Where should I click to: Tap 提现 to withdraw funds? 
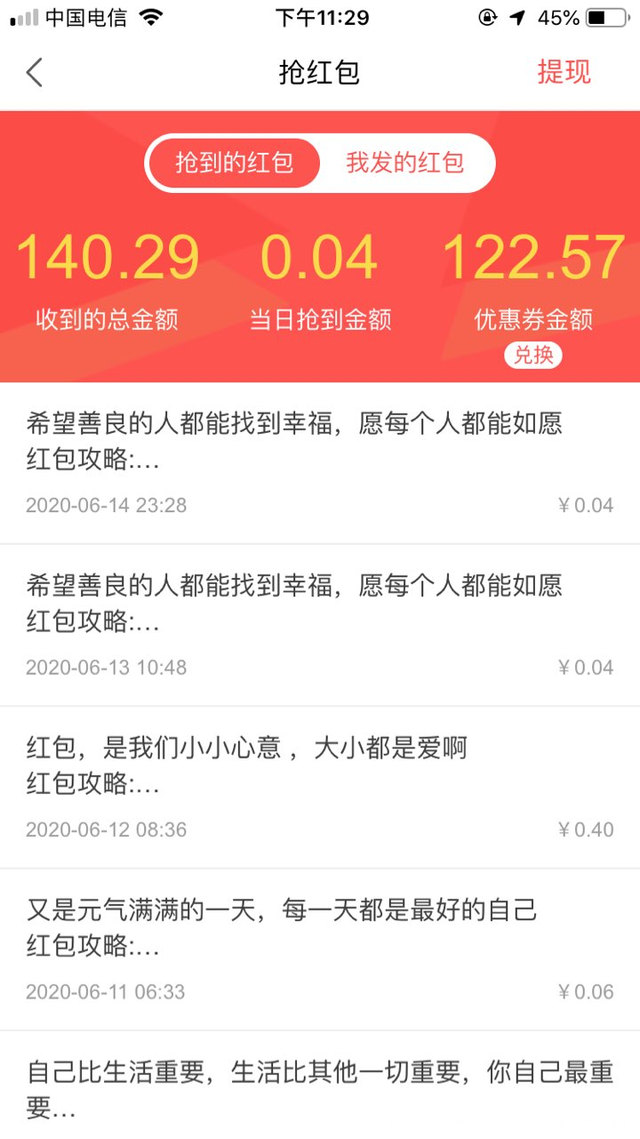(x=564, y=72)
